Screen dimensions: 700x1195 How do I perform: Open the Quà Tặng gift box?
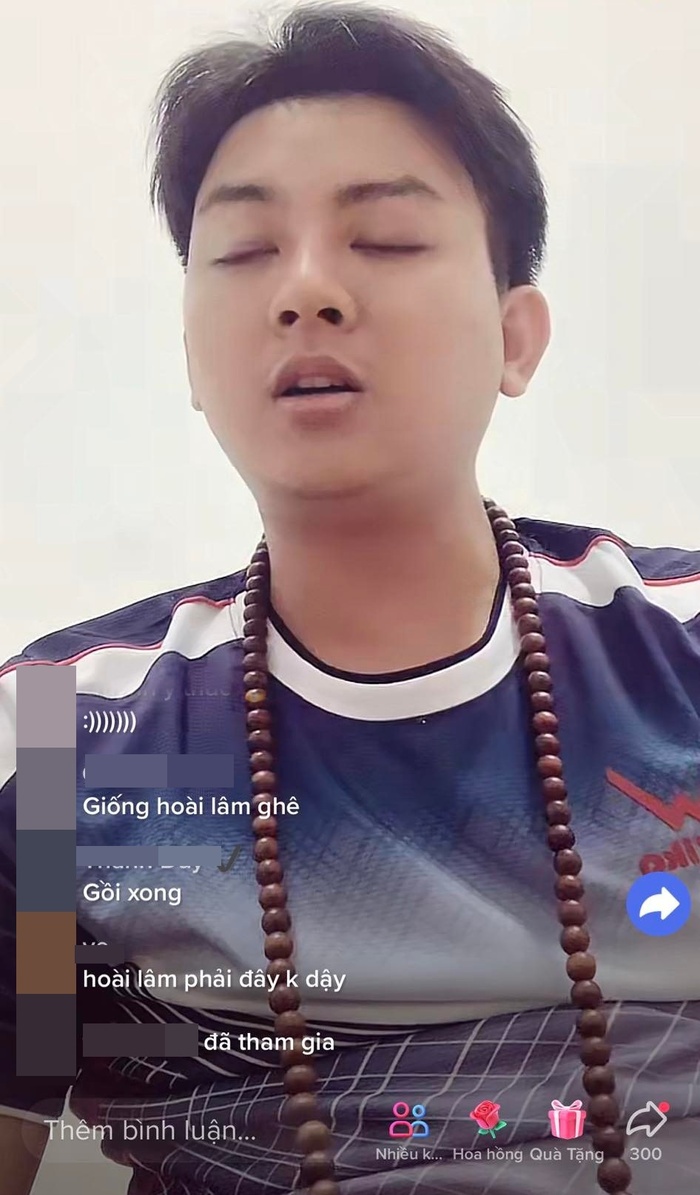pos(566,1120)
